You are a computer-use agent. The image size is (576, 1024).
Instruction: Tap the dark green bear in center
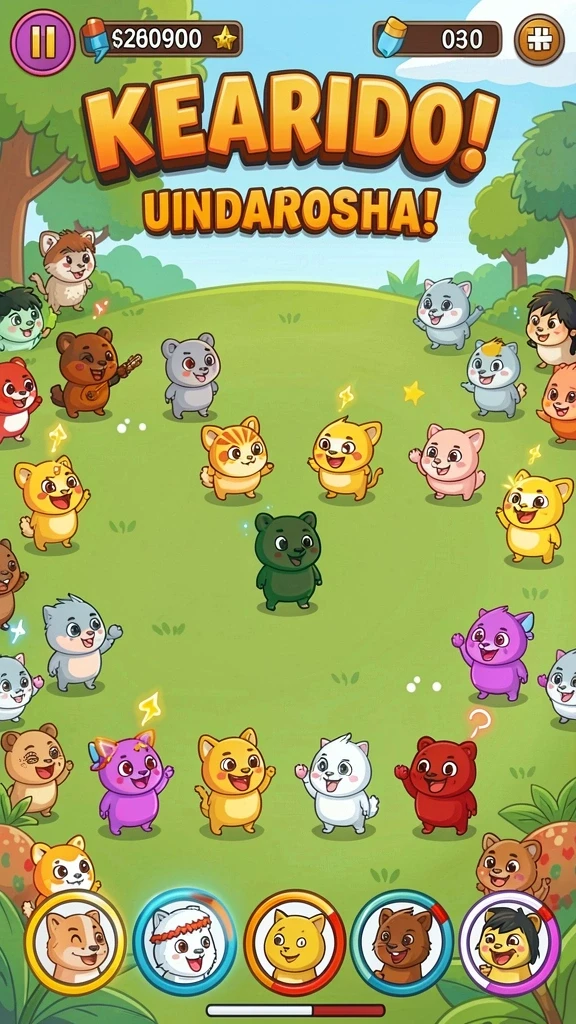point(287,560)
